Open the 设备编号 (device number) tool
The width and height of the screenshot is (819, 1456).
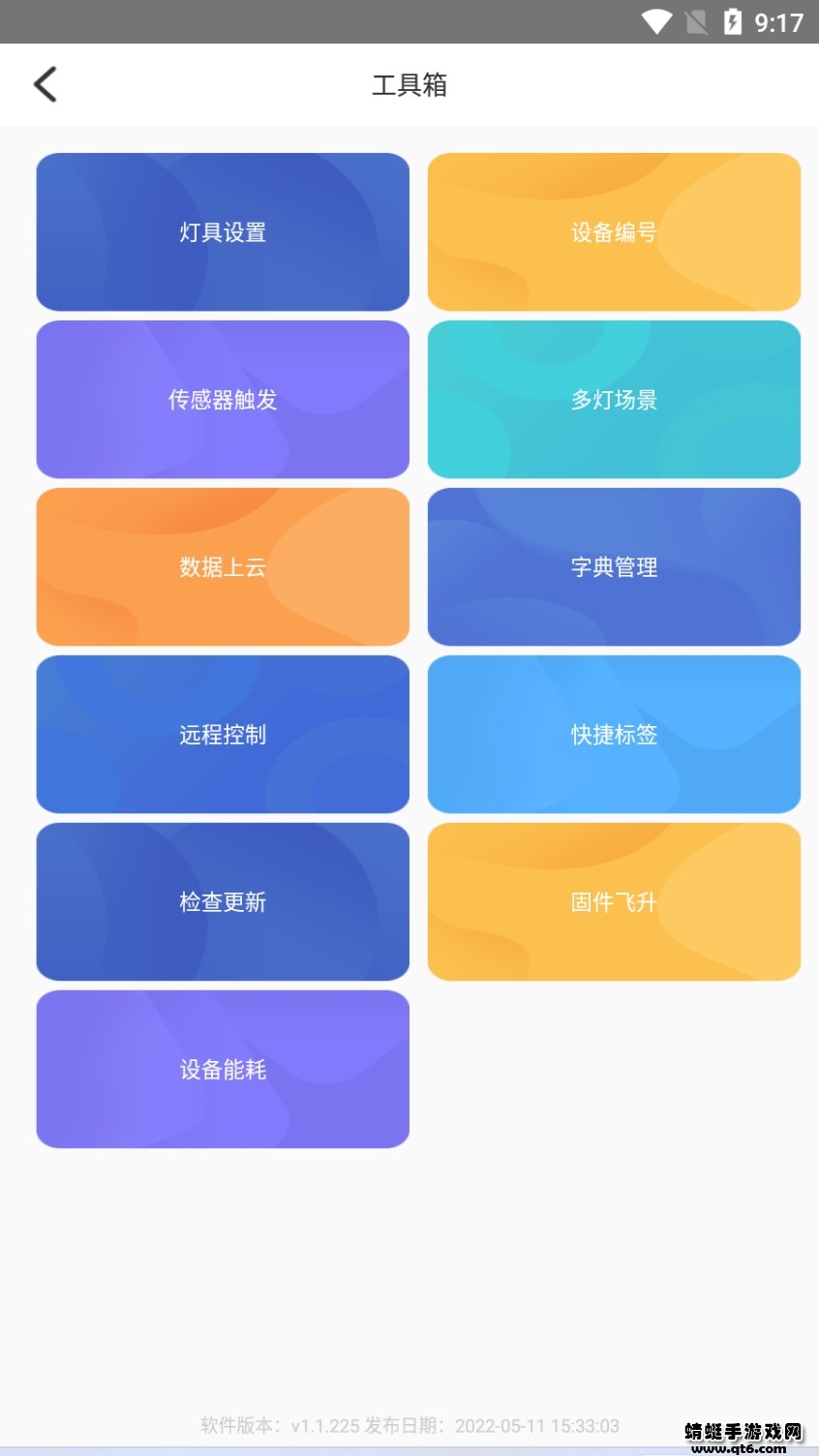pyautogui.click(x=614, y=231)
